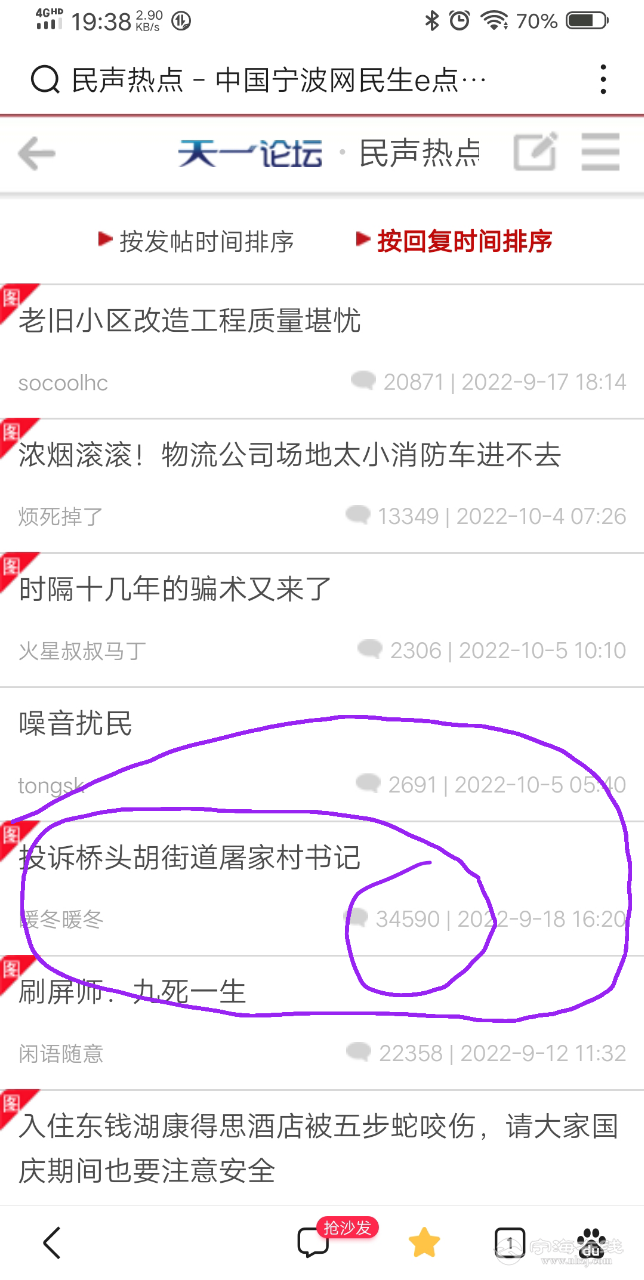This screenshot has width=644, height=1280.
Task: Sort posts by 按回复时间排序
Action: (455, 241)
